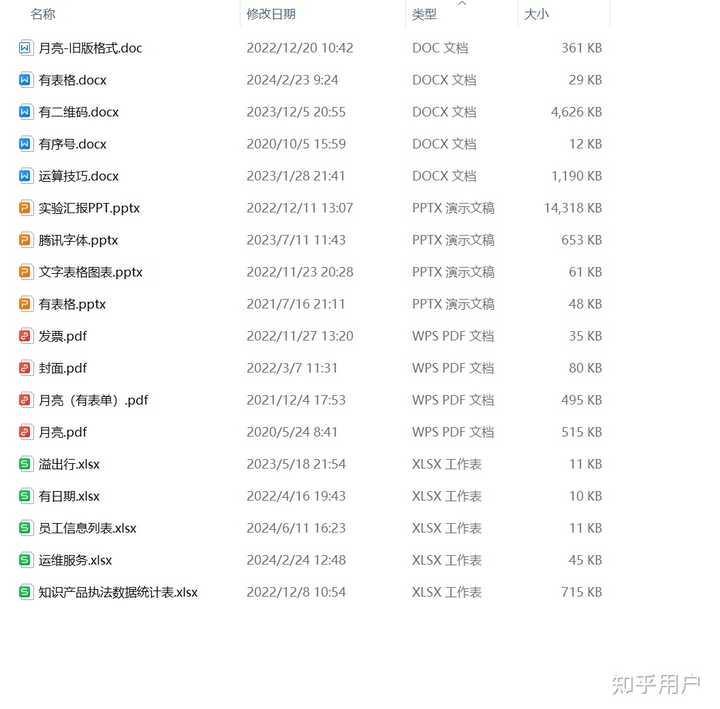Select the file 知识产品执法数据统计表.xlsx
Viewport: 720px width, 709px height.
pyautogui.click(x=118, y=592)
